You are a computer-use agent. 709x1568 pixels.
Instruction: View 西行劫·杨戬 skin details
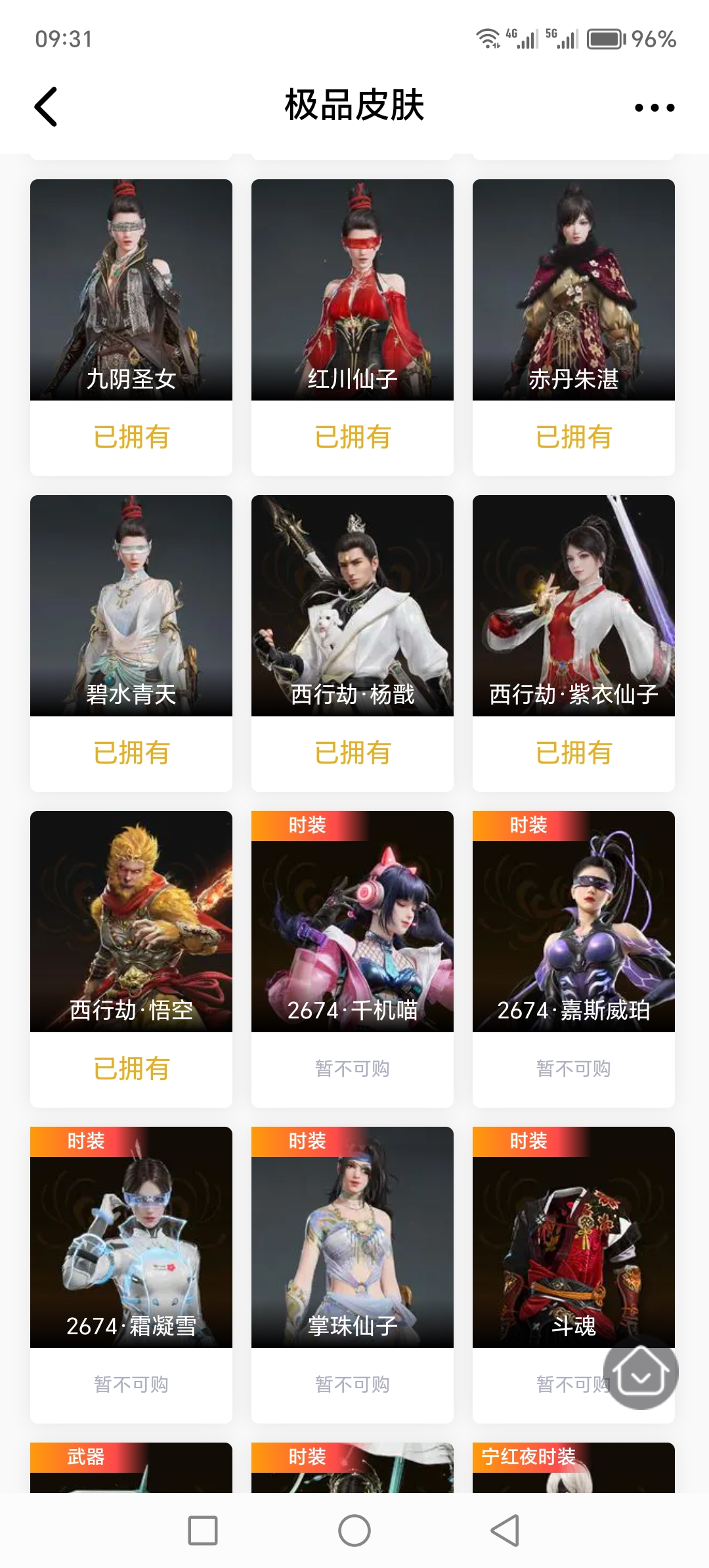[x=353, y=605]
